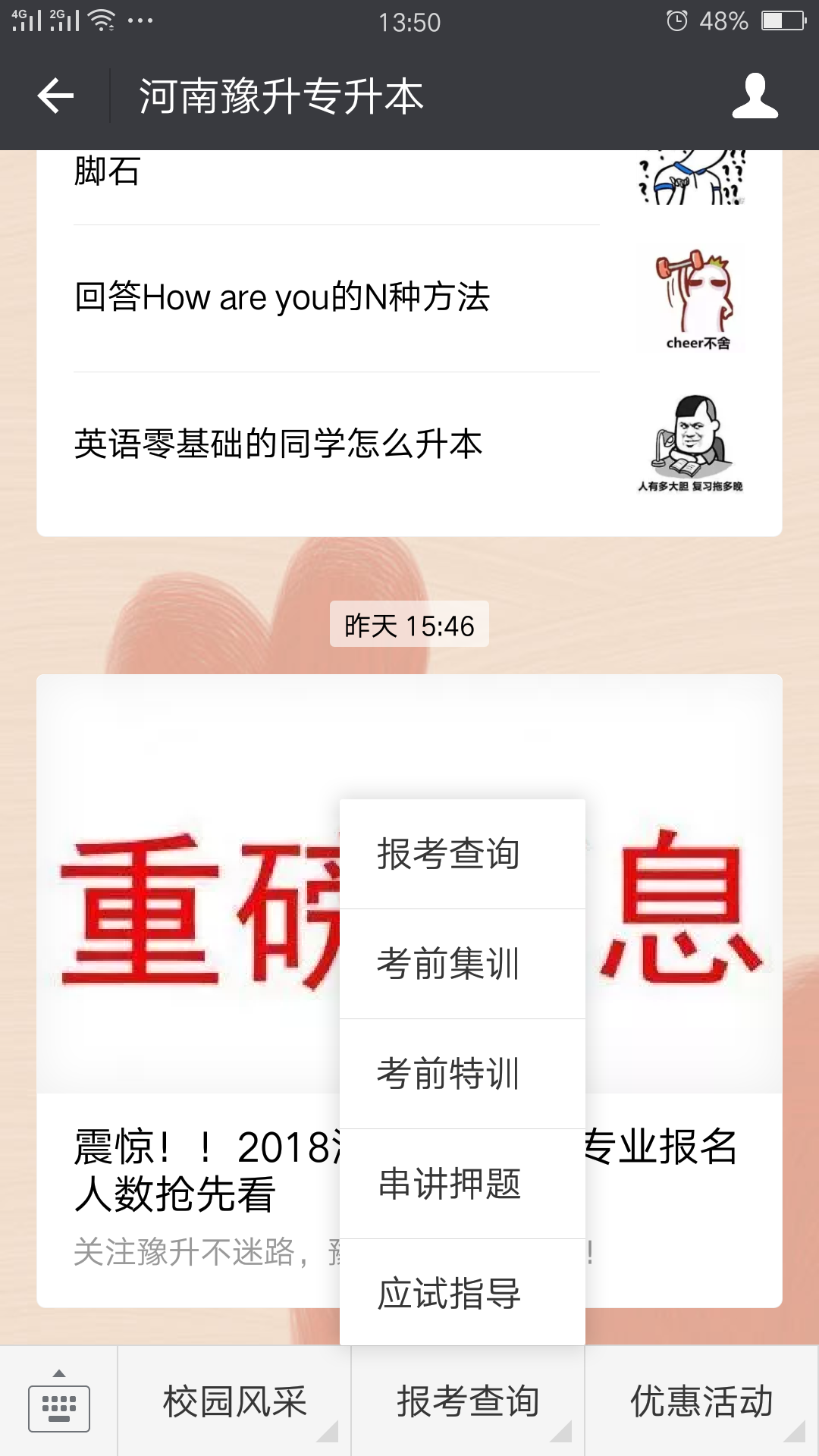Select 报考查询 in the popup menu

463,854
